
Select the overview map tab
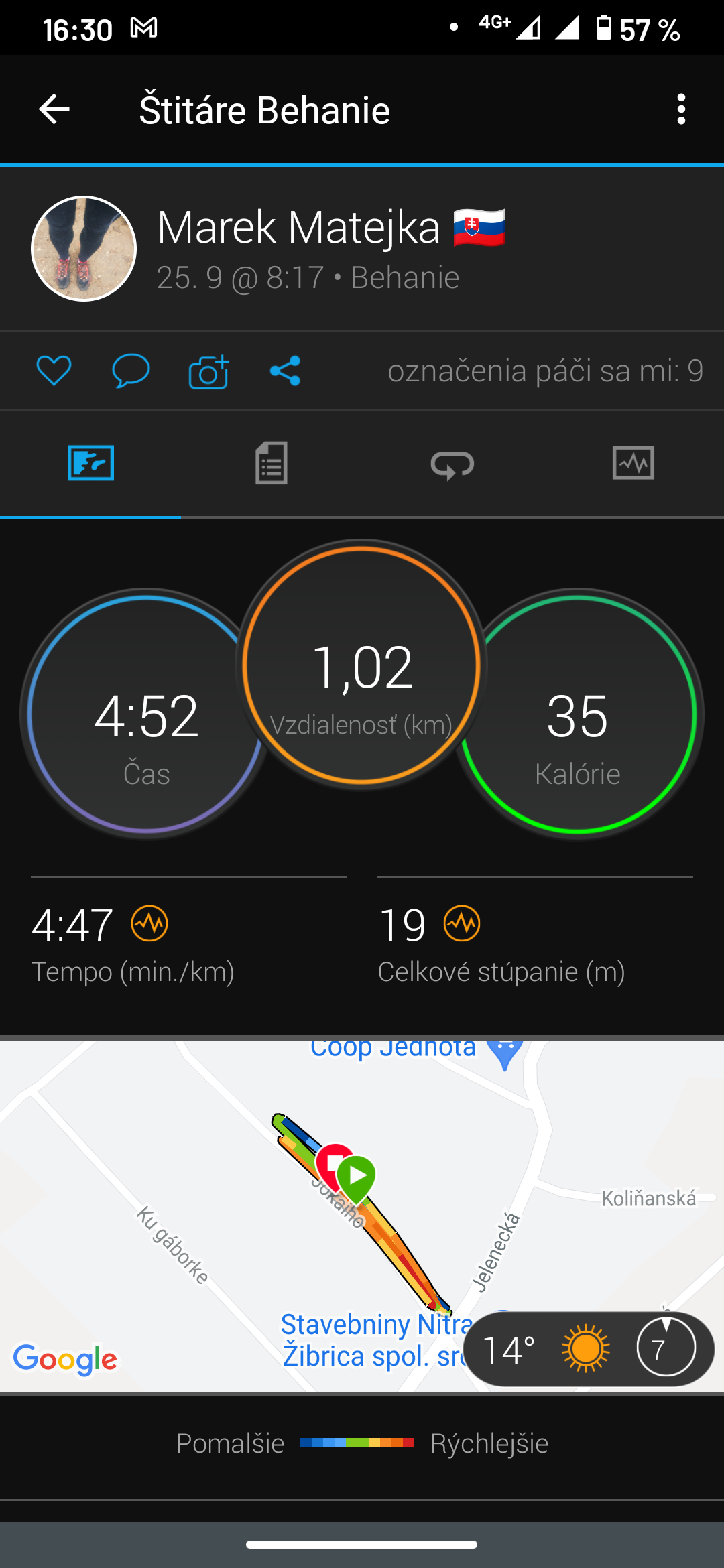coord(90,463)
